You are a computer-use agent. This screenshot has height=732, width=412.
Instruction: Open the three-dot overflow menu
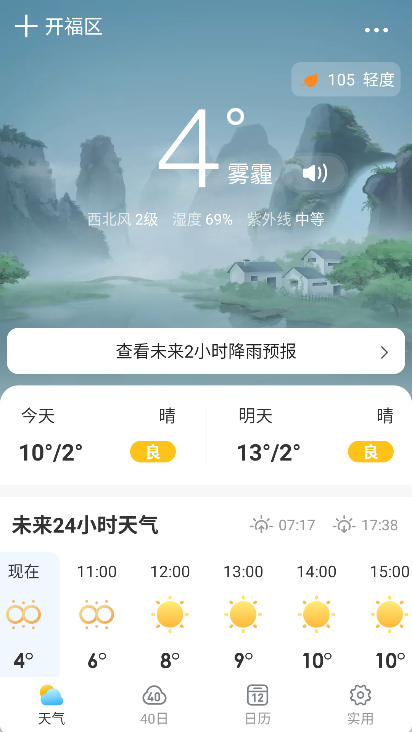tap(376, 30)
